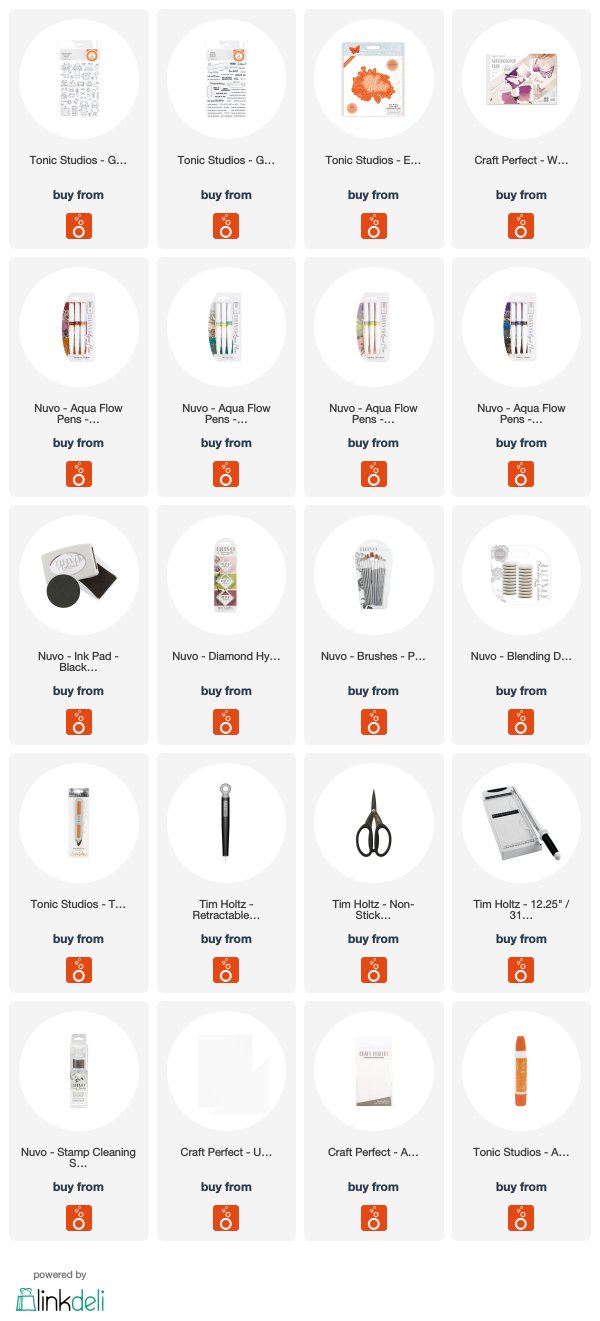Open the Nuvo - Blending D... product
Screen dimensions: 600x1321
[521, 625]
